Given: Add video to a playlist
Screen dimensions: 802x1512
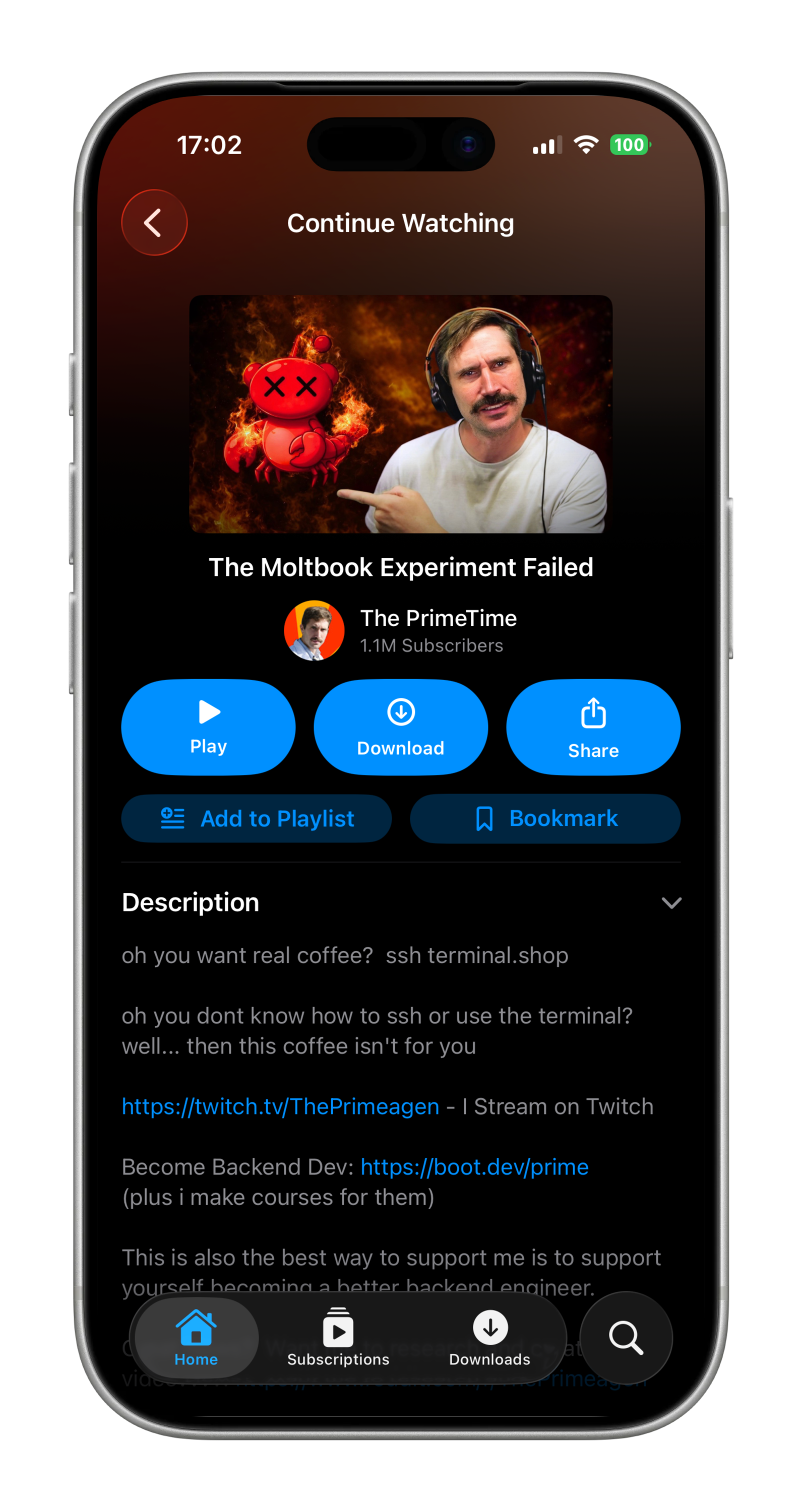Looking at the screenshot, I should (x=257, y=818).
